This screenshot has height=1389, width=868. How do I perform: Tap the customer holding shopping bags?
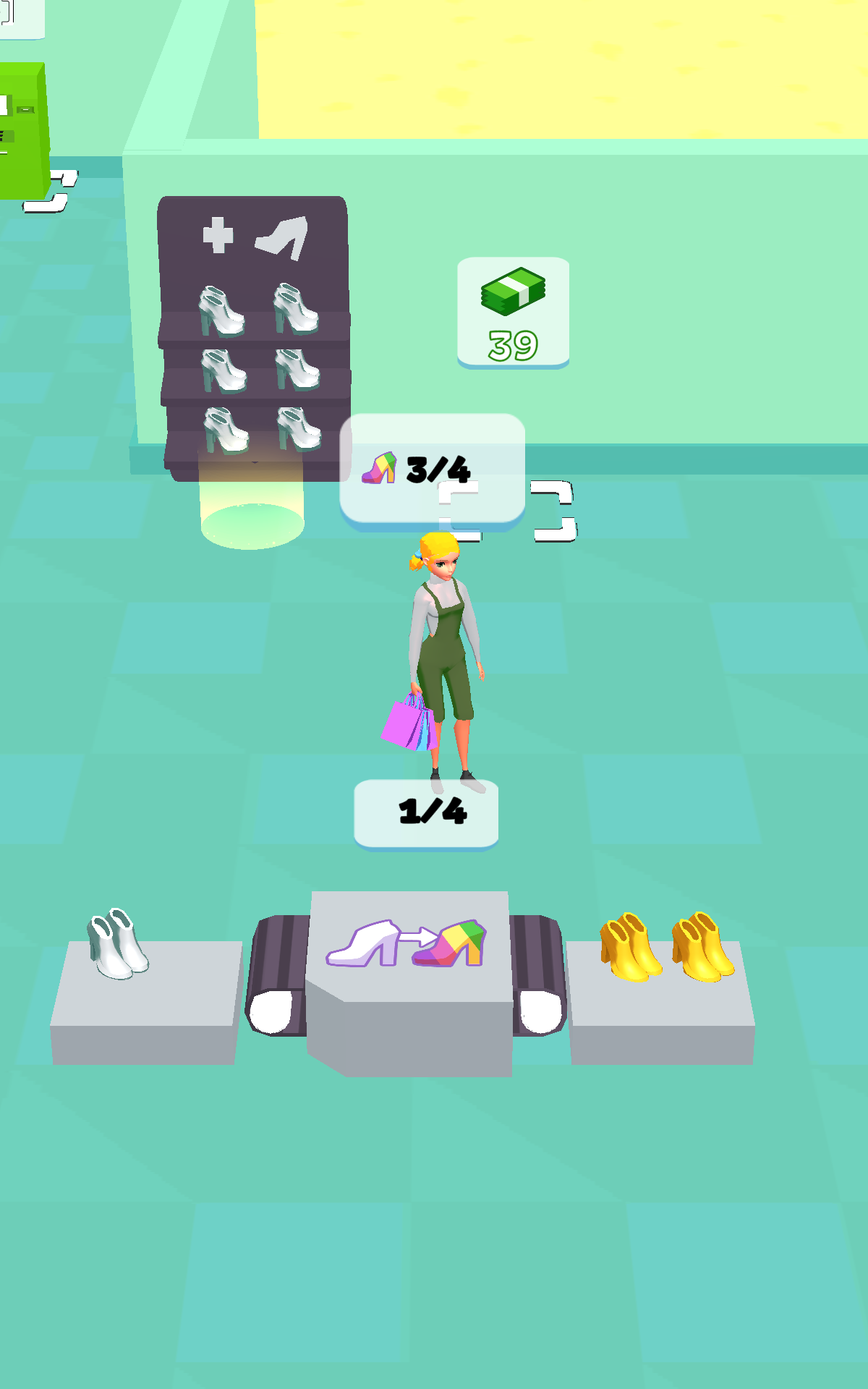pos(441,651)
